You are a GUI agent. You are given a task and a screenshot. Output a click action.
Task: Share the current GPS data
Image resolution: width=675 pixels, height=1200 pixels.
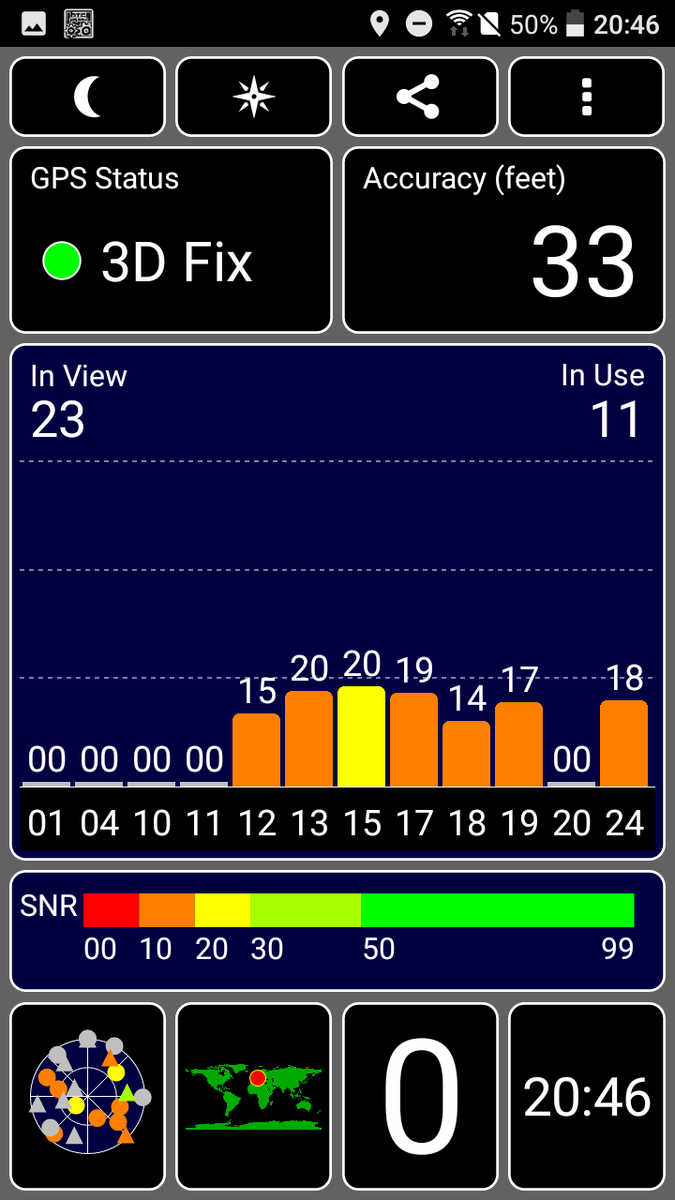click(x=420, y=97)
